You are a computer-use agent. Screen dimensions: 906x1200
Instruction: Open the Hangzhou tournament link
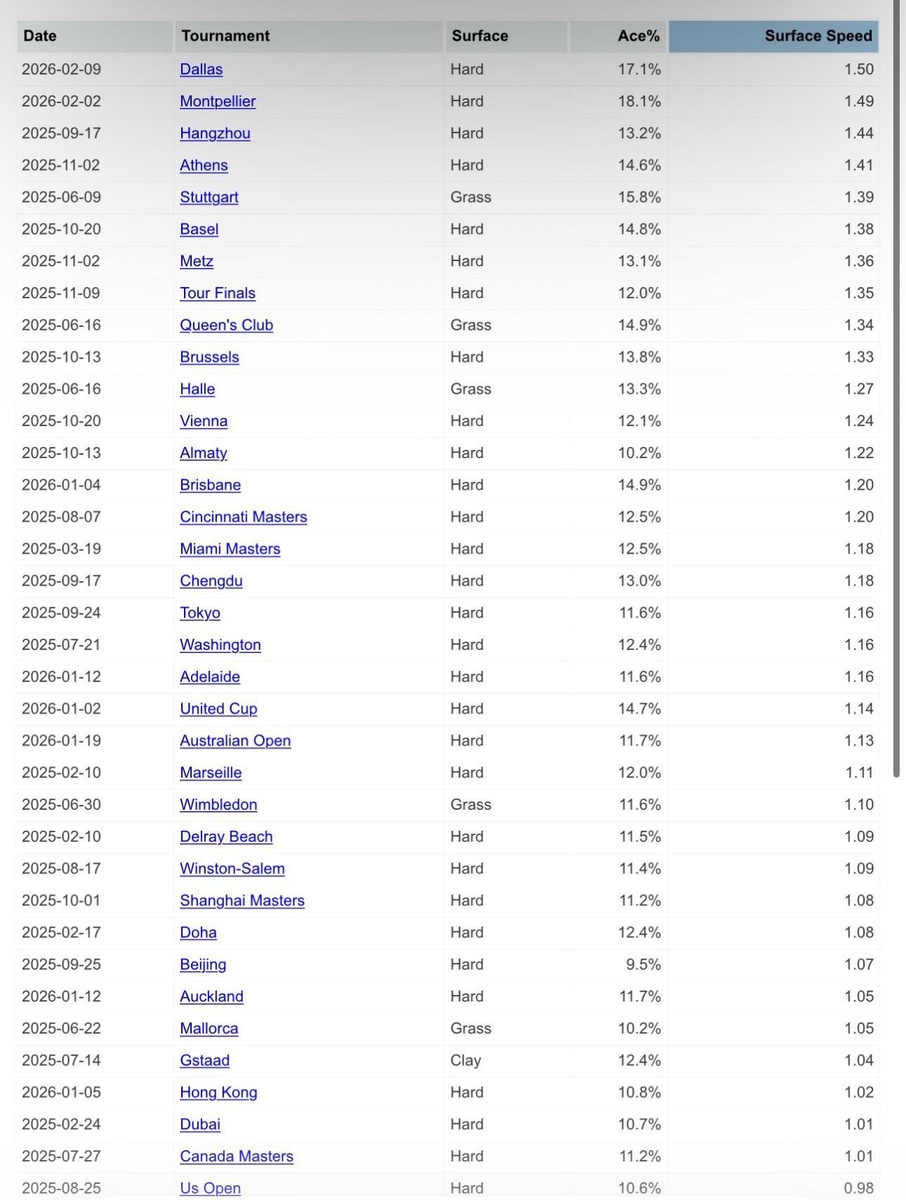click(215, 133)
